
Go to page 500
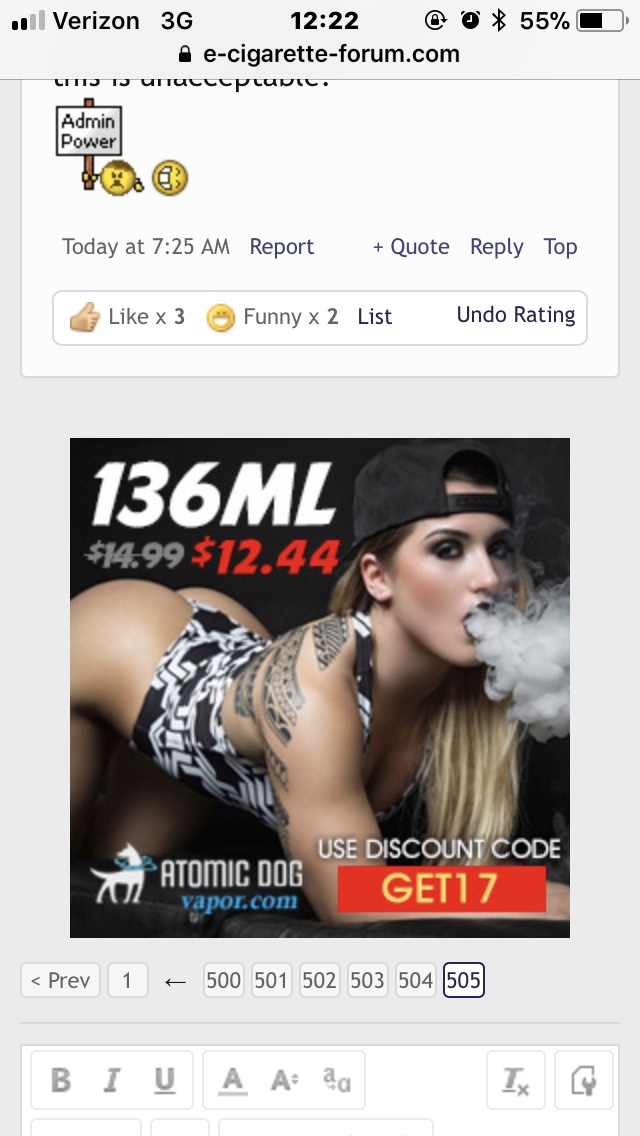(223, 980)
